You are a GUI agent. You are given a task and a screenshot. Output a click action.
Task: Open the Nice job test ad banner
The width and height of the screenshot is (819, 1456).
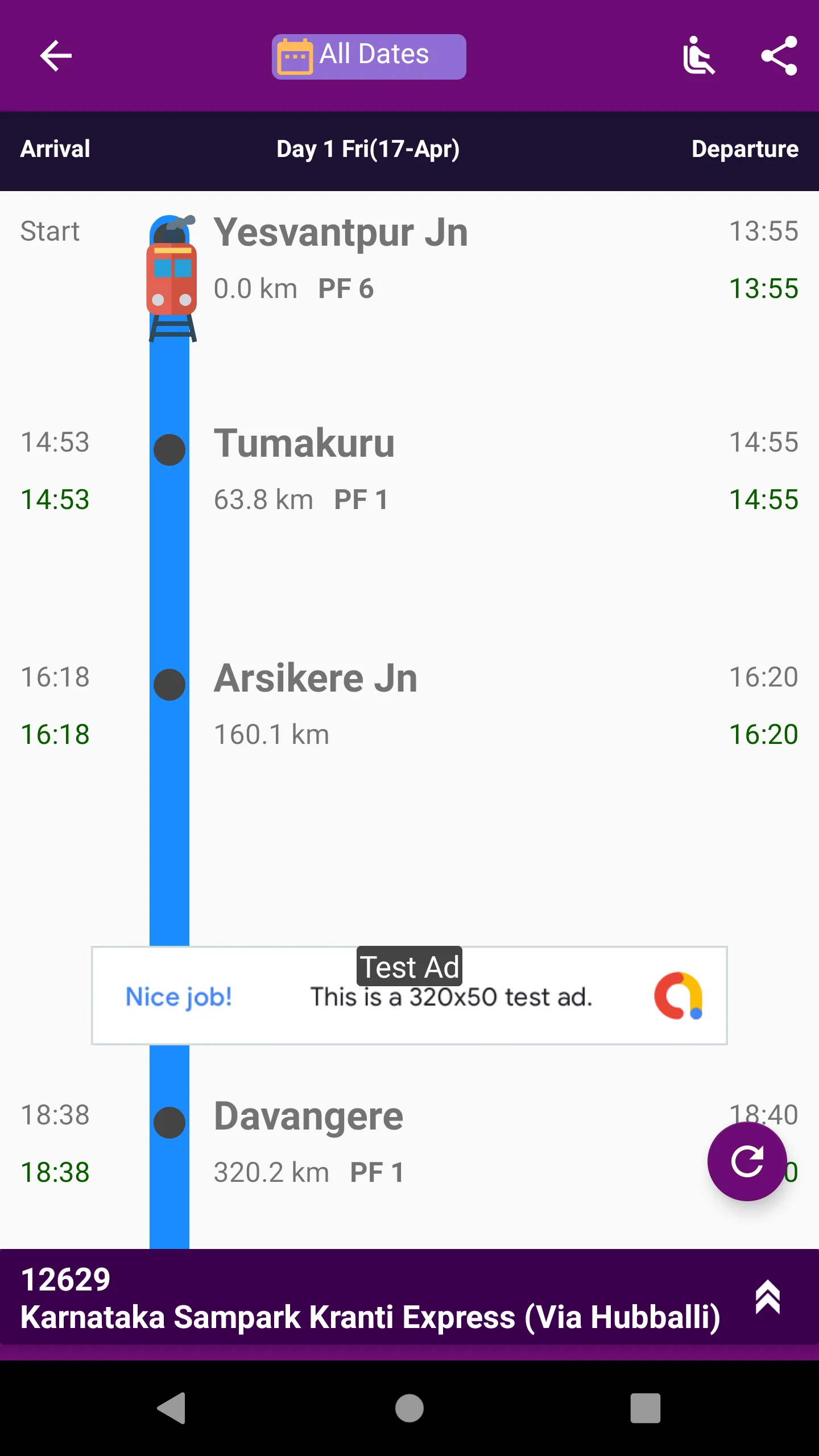coord(409,996)
